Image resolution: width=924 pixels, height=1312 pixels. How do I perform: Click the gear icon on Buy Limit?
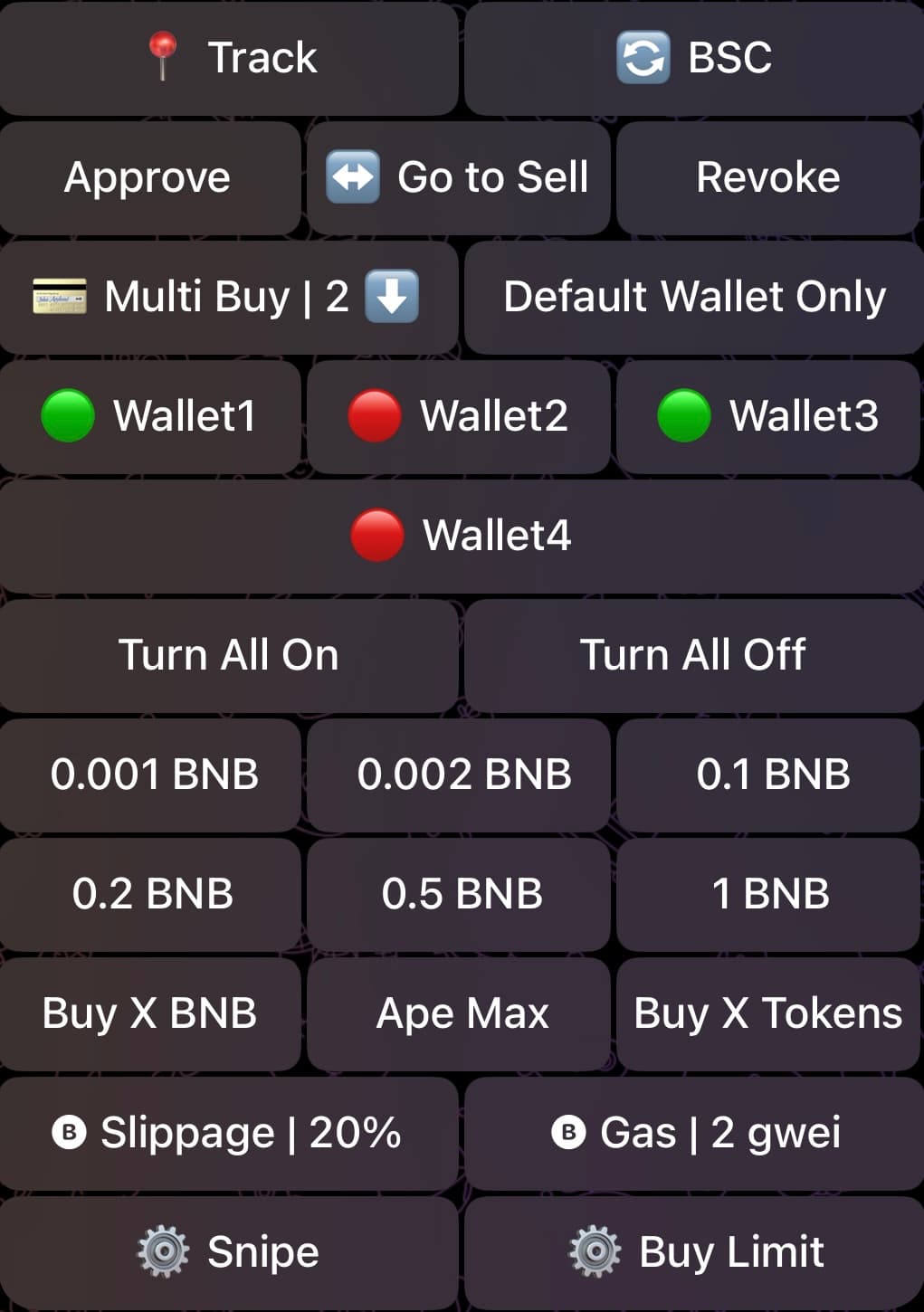[595, 1250]
